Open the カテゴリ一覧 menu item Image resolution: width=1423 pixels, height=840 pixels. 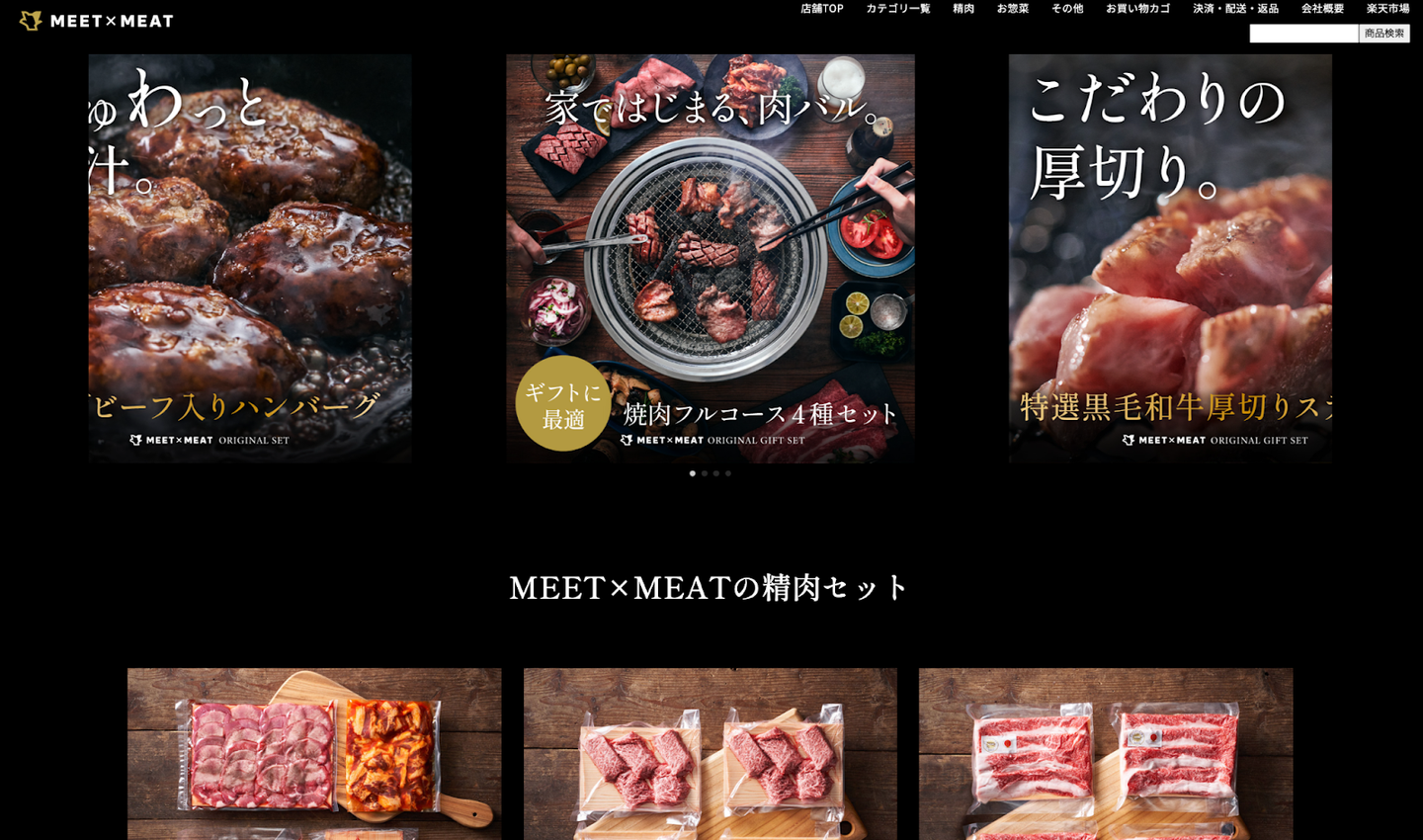click(x=897, y=9)
